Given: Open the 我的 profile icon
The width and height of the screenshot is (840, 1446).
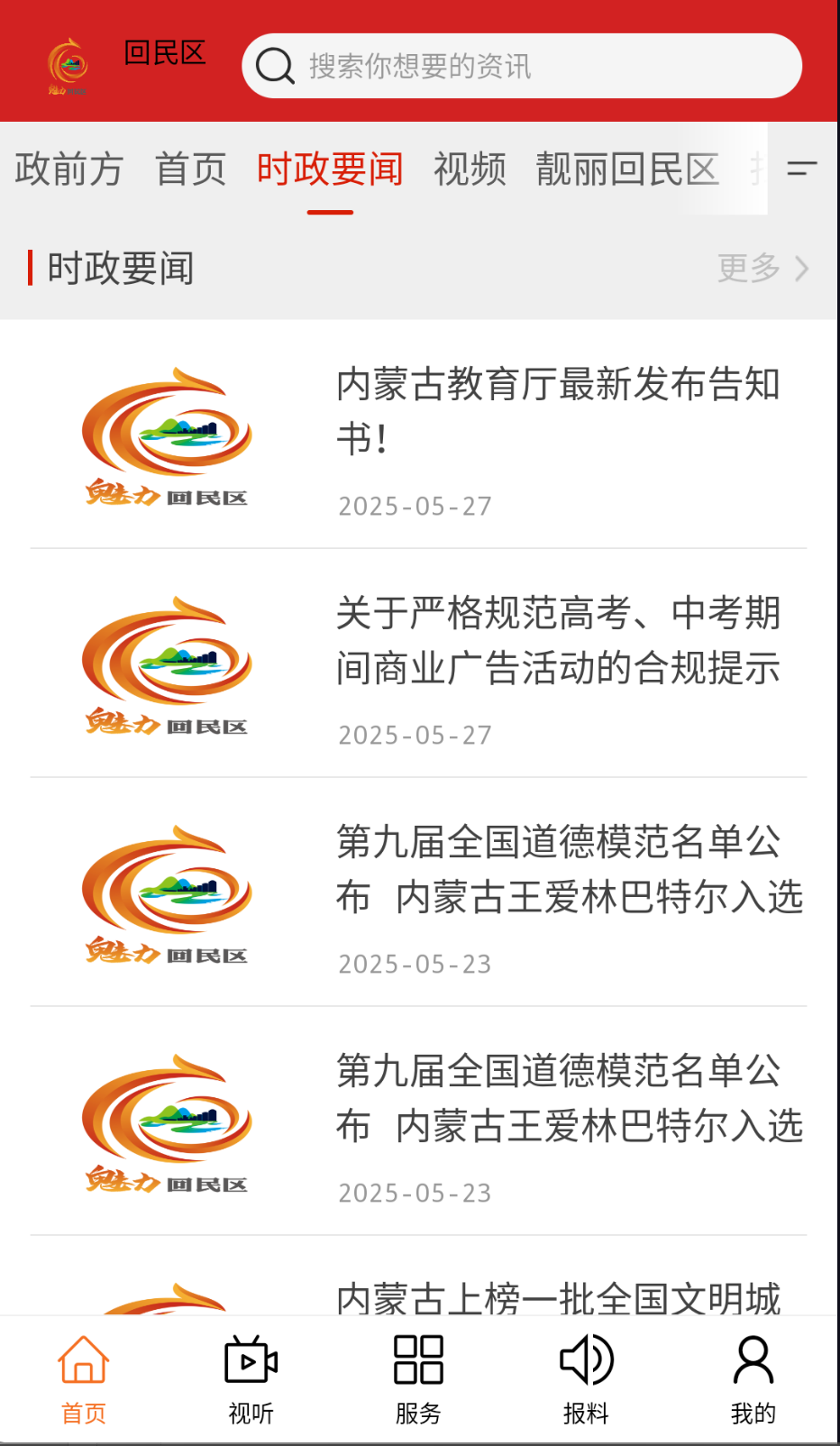Looking at the screenshot, I should pyautogui.click(x=753, y=1361).
